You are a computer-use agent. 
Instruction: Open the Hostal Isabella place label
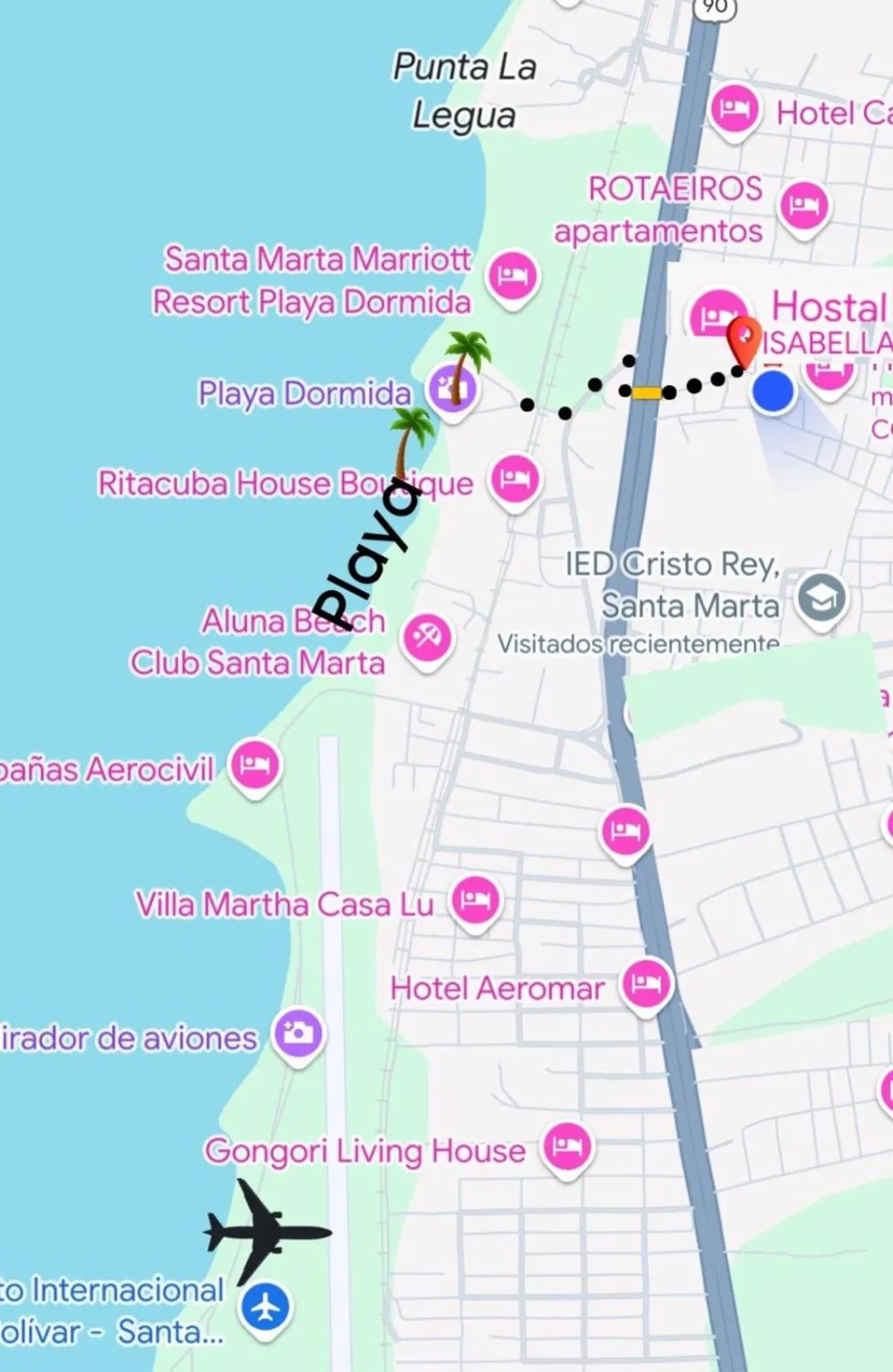826,309
